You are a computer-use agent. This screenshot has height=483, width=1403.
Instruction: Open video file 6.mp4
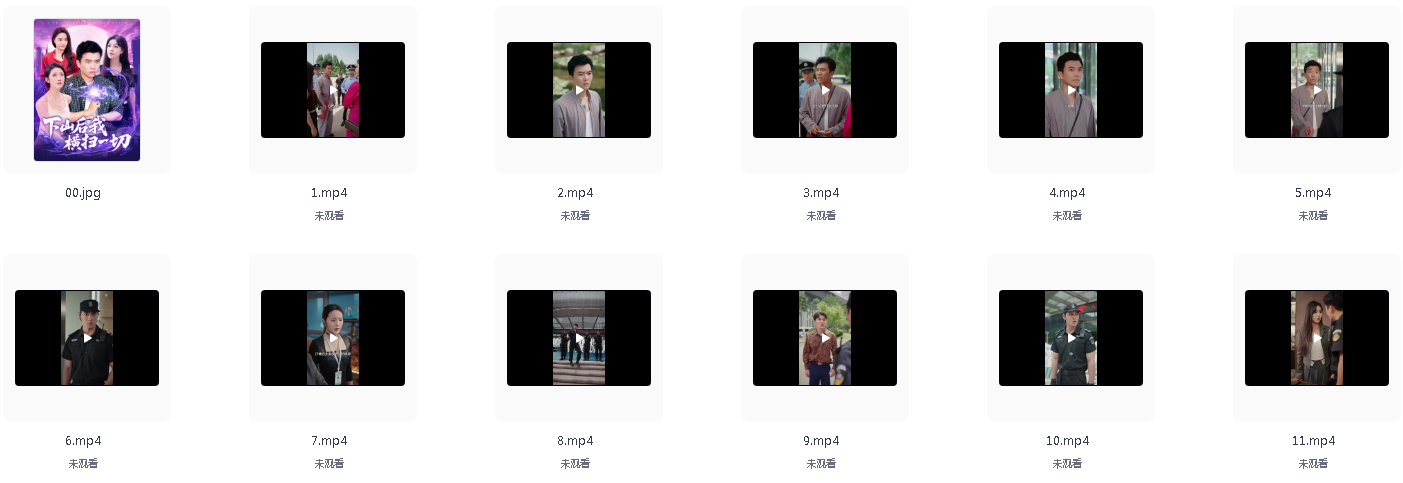pyautogui.click(x=87, y=338)
